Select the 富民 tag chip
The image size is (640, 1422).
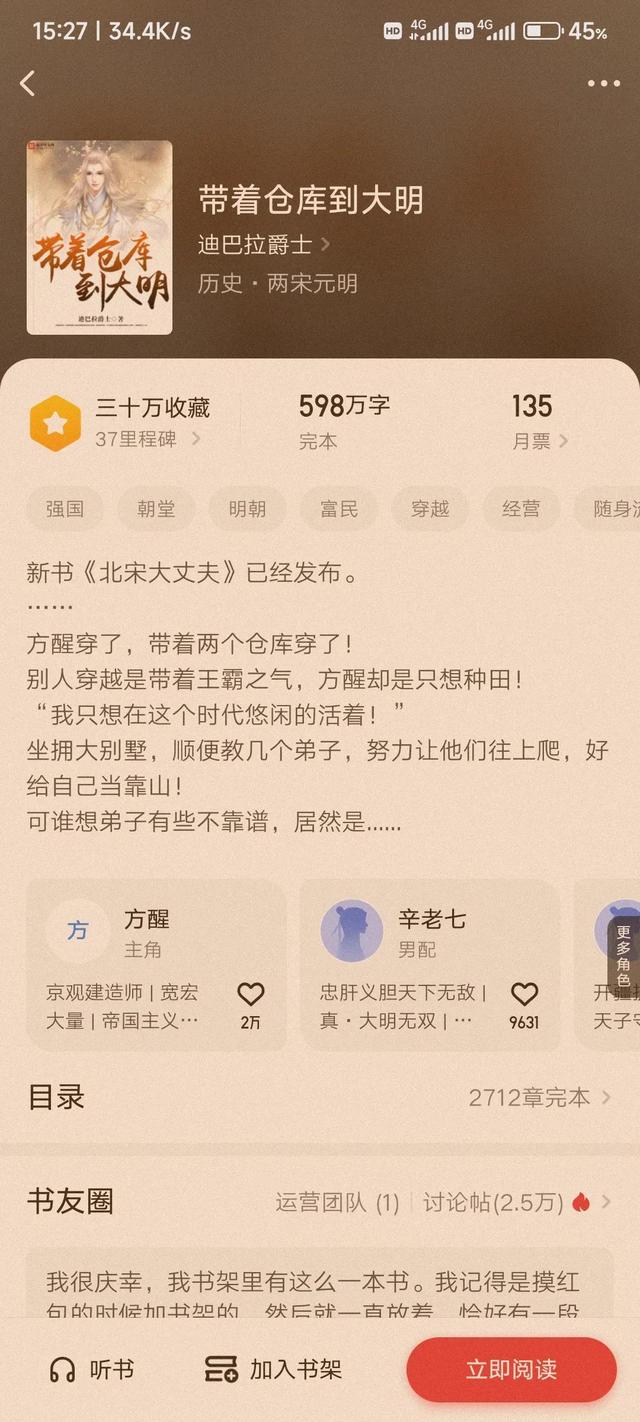(x=339, y=509)
